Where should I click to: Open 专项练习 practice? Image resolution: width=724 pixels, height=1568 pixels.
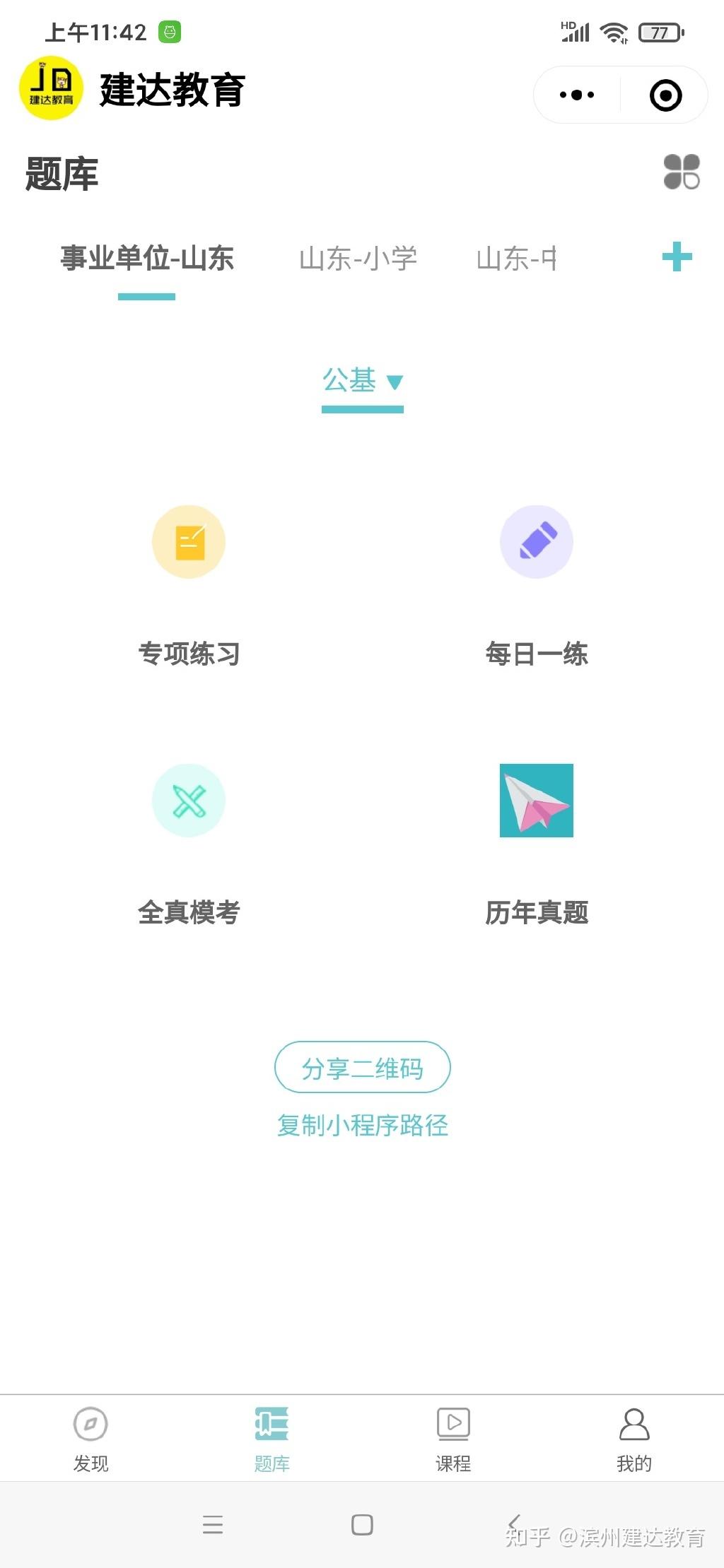tap(189, 543)
